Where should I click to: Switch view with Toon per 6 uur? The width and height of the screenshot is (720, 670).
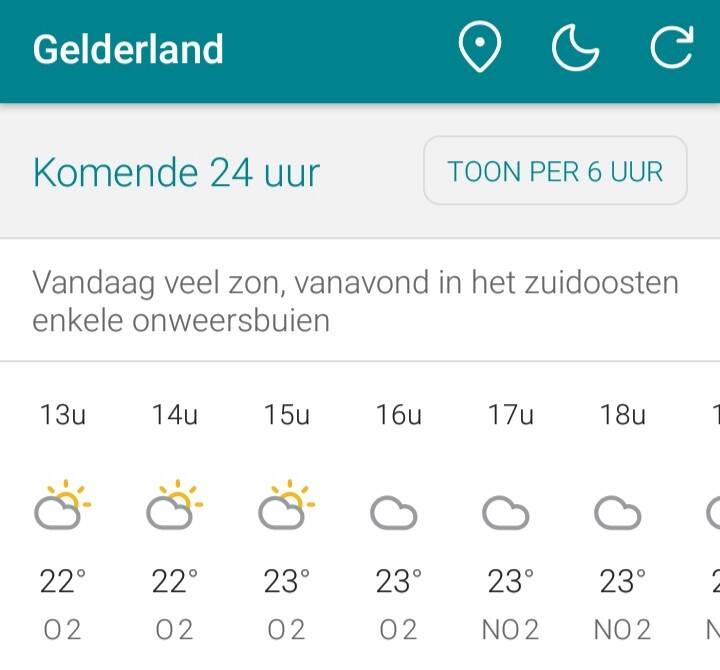point(555,171)
